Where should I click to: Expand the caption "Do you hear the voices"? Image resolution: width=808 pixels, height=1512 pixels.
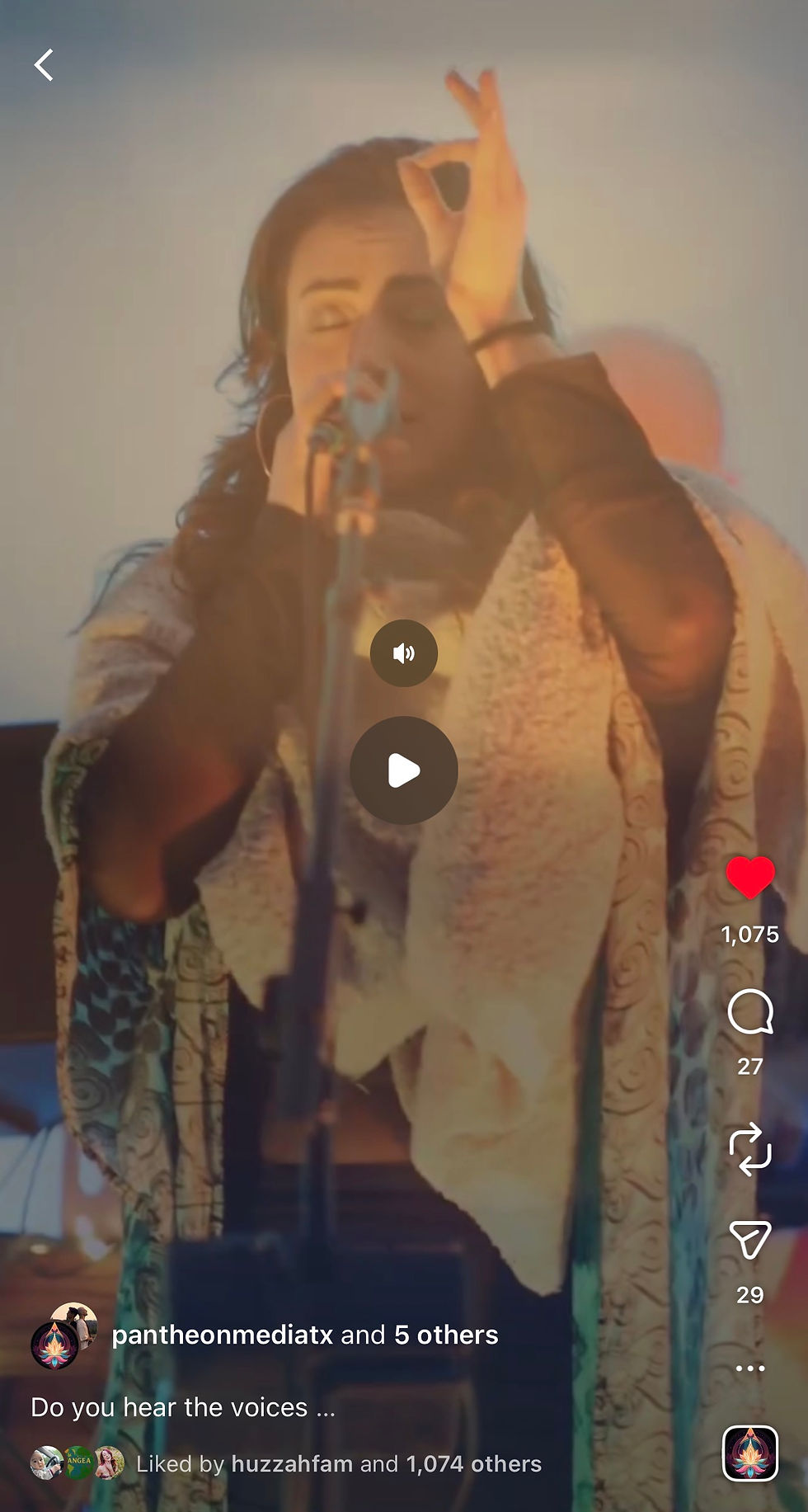coord(183,1407)
